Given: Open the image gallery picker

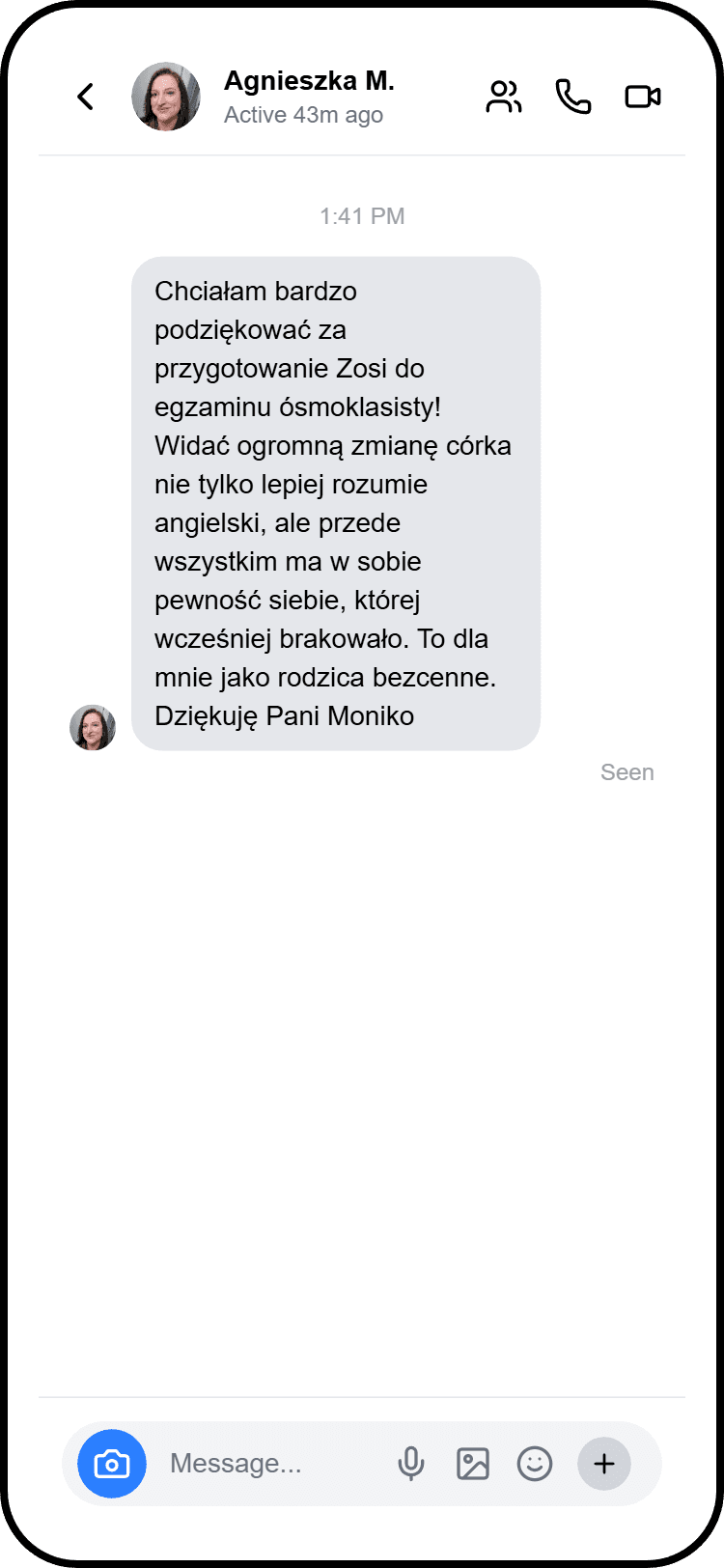Looking at the screenshot, I should (x=472, y=1464).
